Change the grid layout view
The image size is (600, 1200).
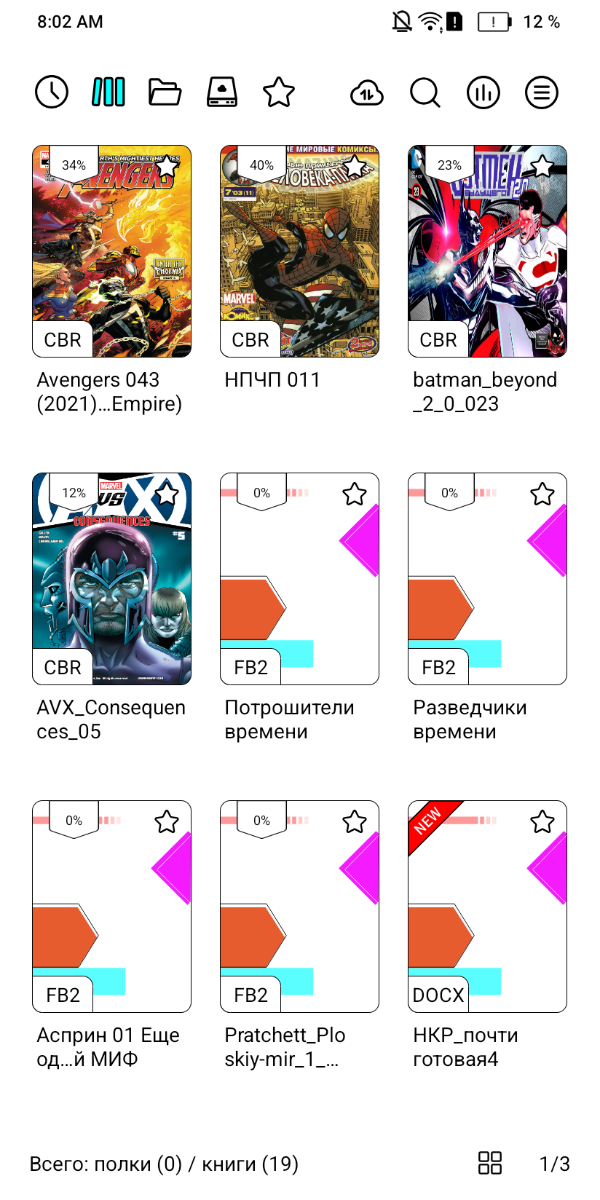pos(490,1163)
